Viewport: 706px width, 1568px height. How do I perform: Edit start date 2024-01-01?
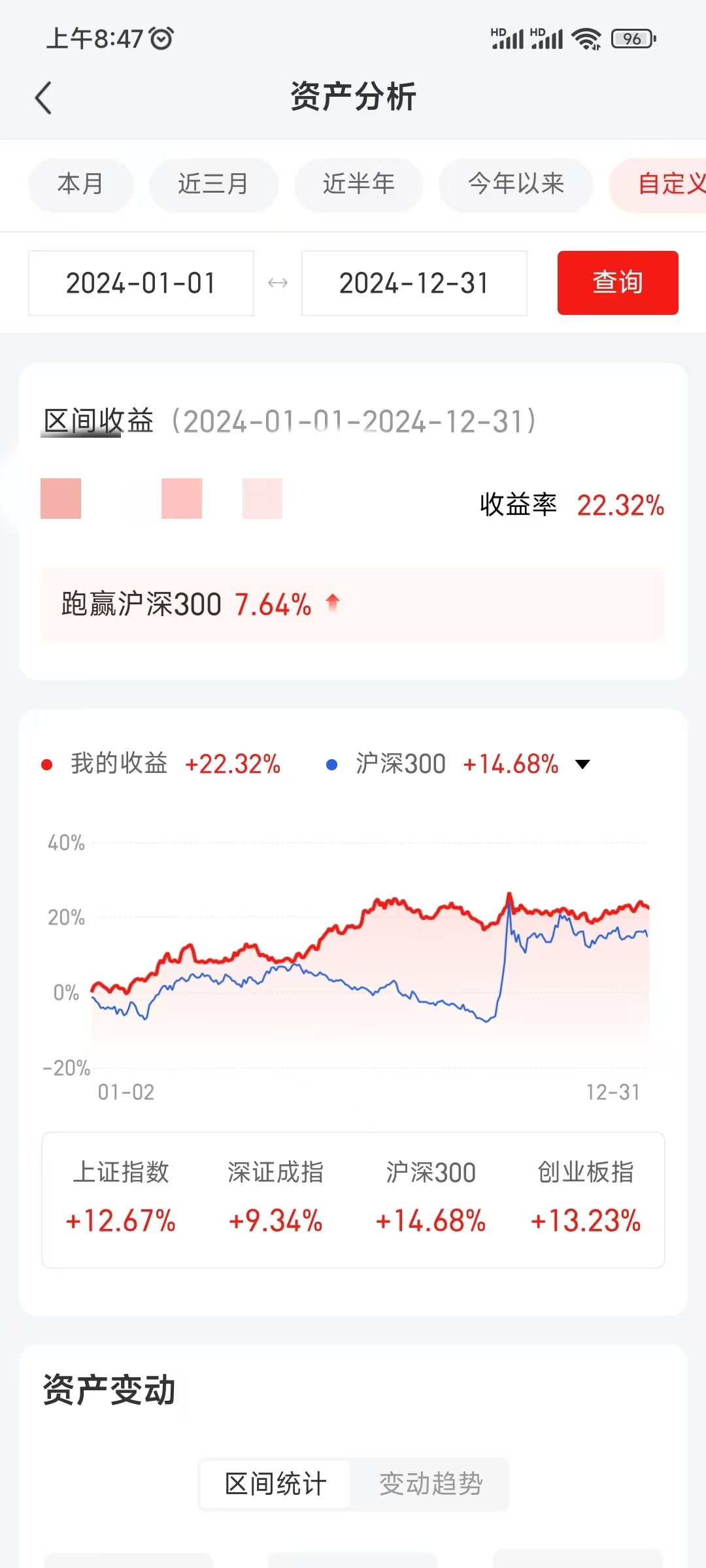click(141, 284)
